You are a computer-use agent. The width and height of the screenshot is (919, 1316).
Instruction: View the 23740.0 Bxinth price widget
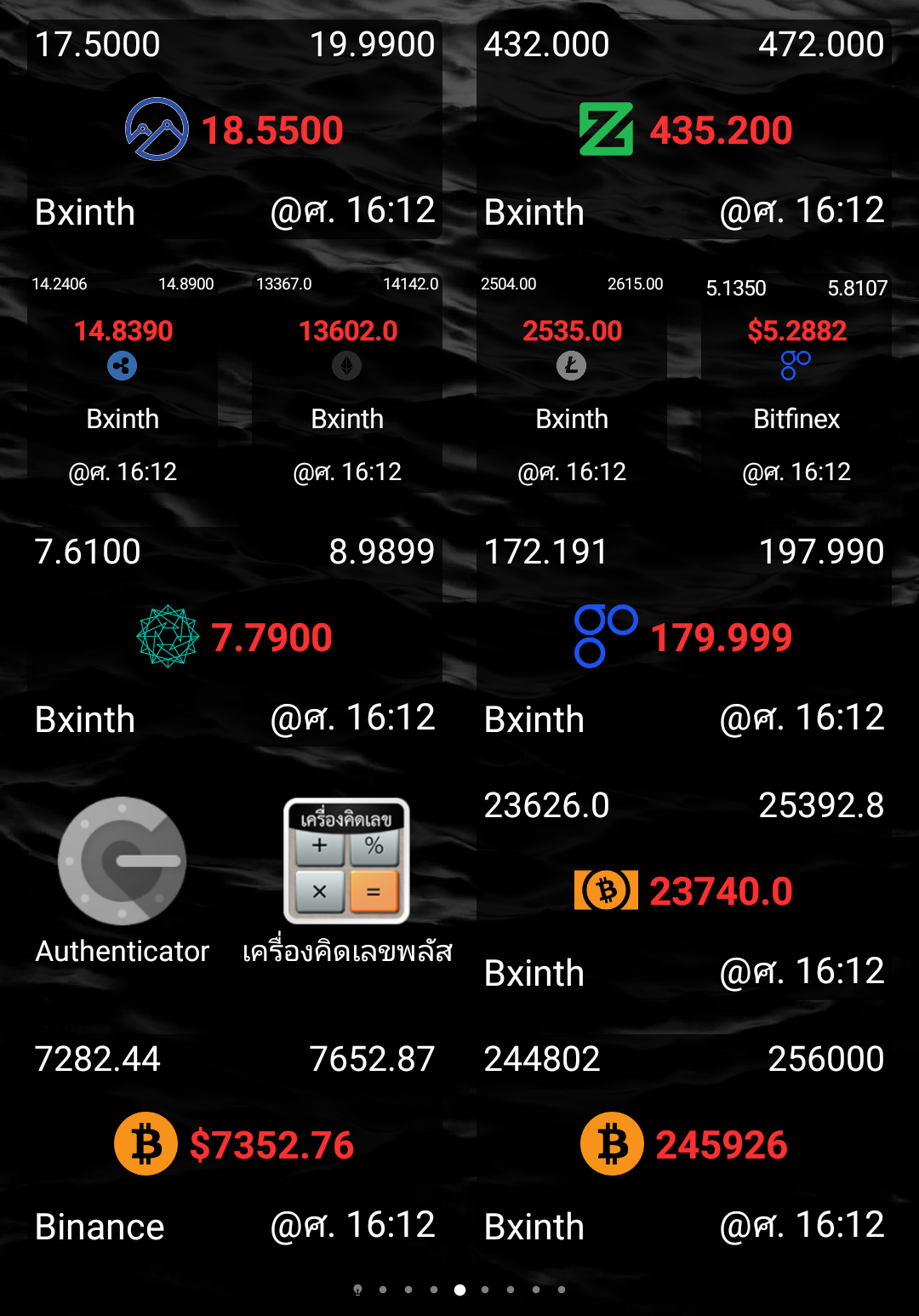click(x=684, y=890)
